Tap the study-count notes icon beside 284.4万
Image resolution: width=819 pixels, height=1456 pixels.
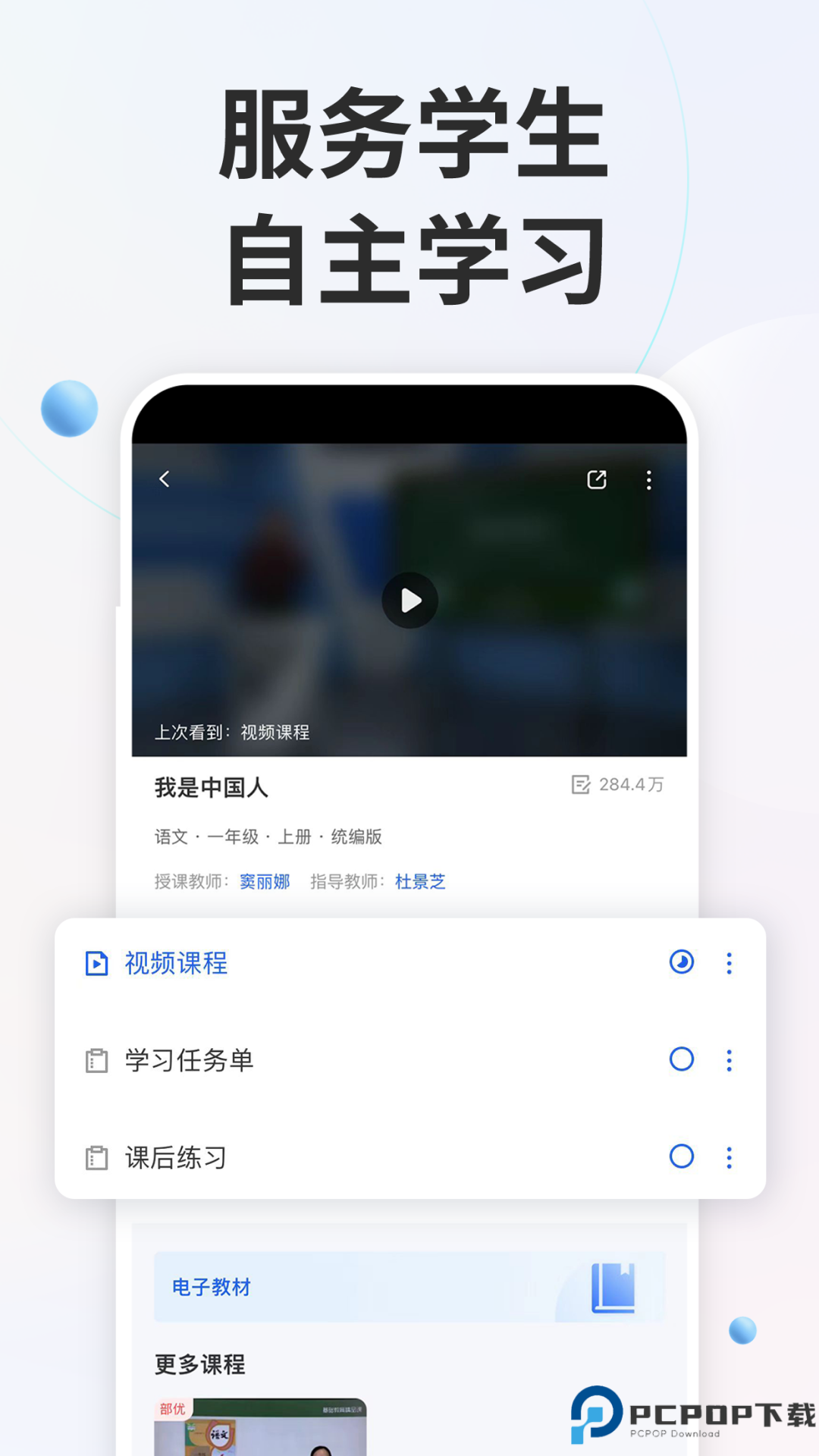[580, 785]
